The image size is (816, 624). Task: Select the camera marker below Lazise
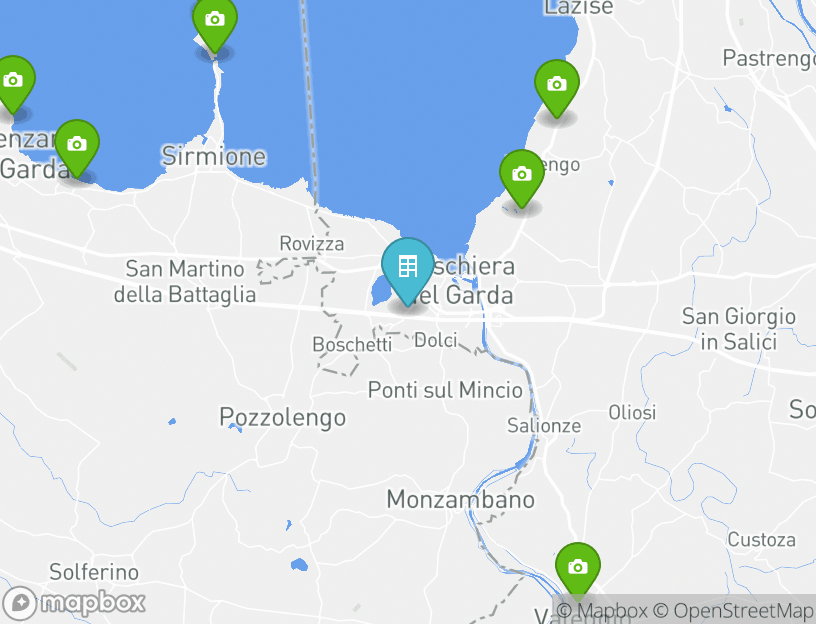pos(557,85)
